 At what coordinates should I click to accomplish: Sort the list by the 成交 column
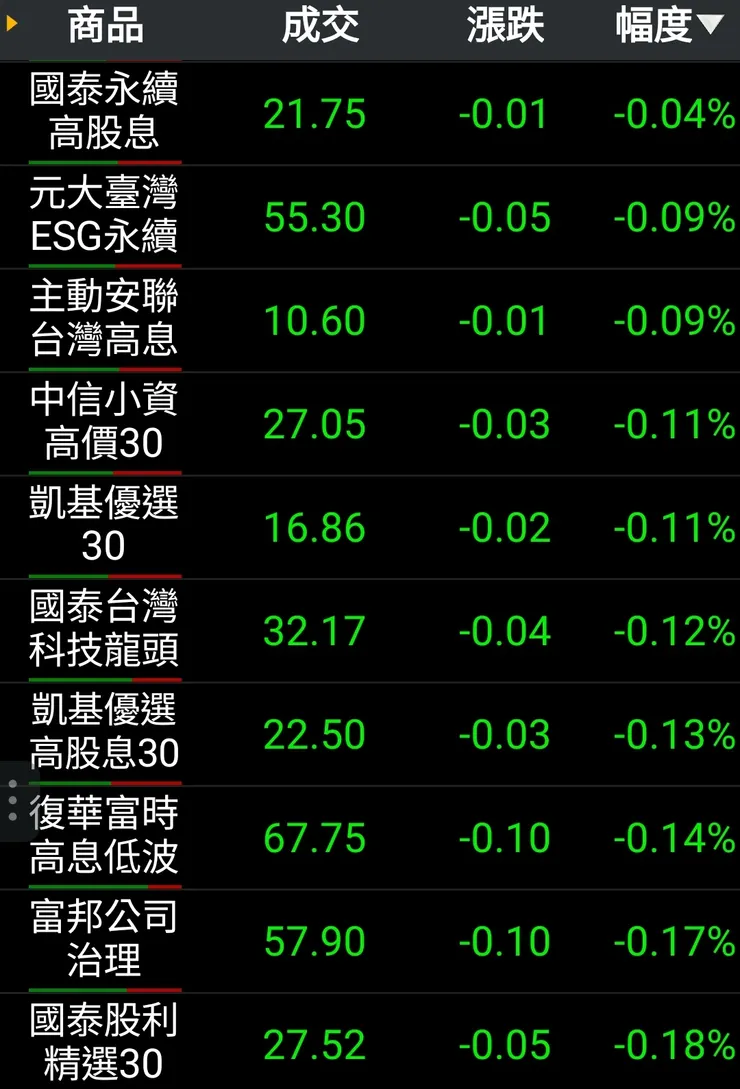click(x=321, y=27)
